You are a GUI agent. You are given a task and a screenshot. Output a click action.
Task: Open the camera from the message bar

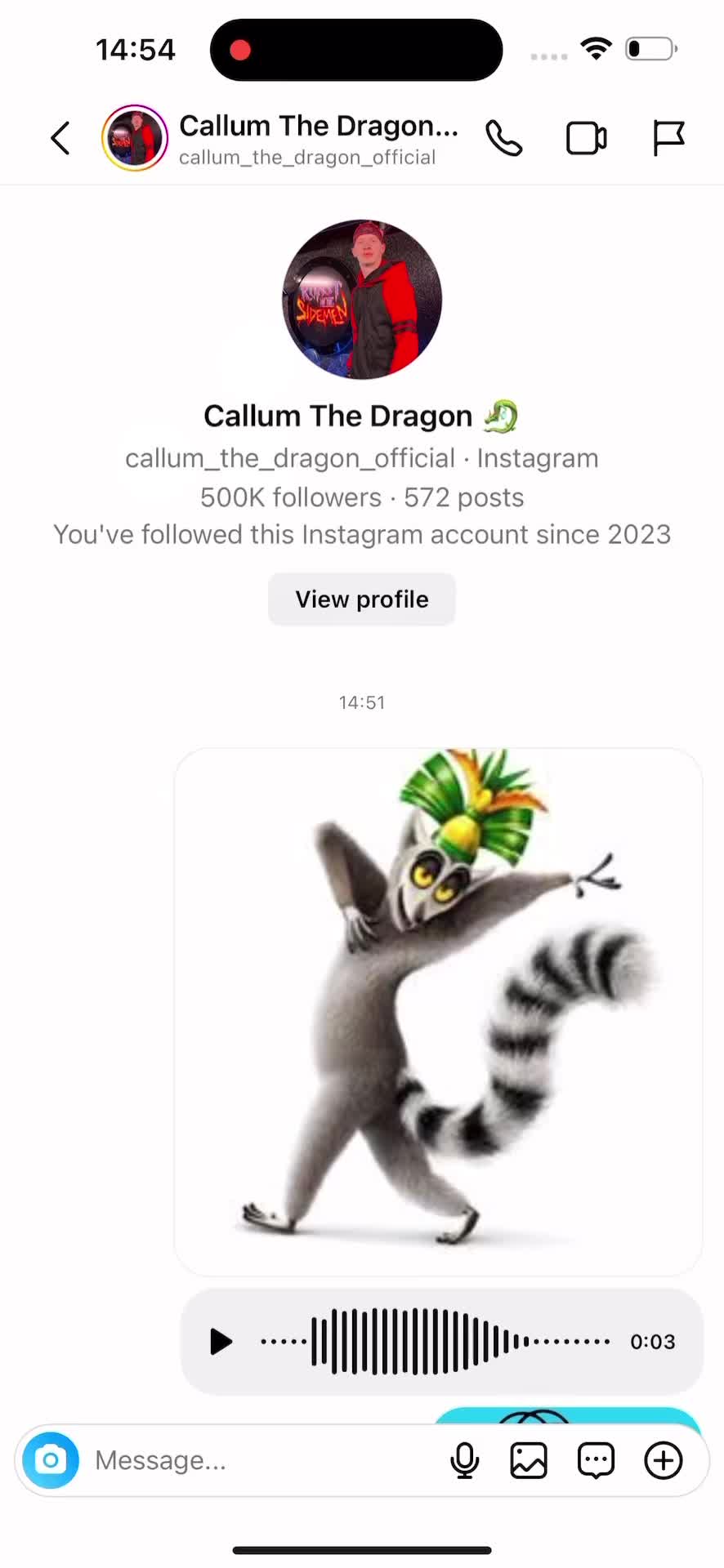click(x=51, y=1460)
